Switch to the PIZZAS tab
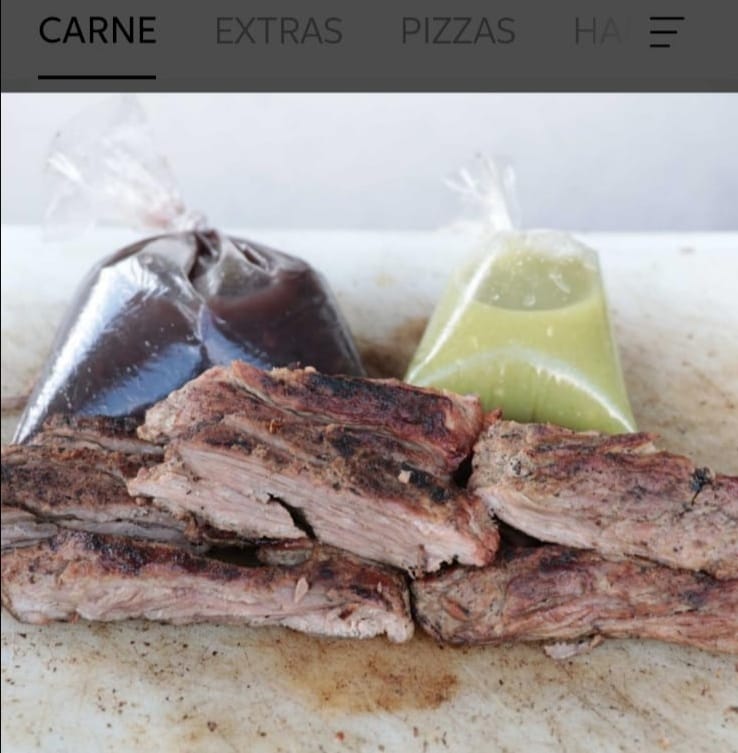738x753 pixels. (x=457, y=32)
